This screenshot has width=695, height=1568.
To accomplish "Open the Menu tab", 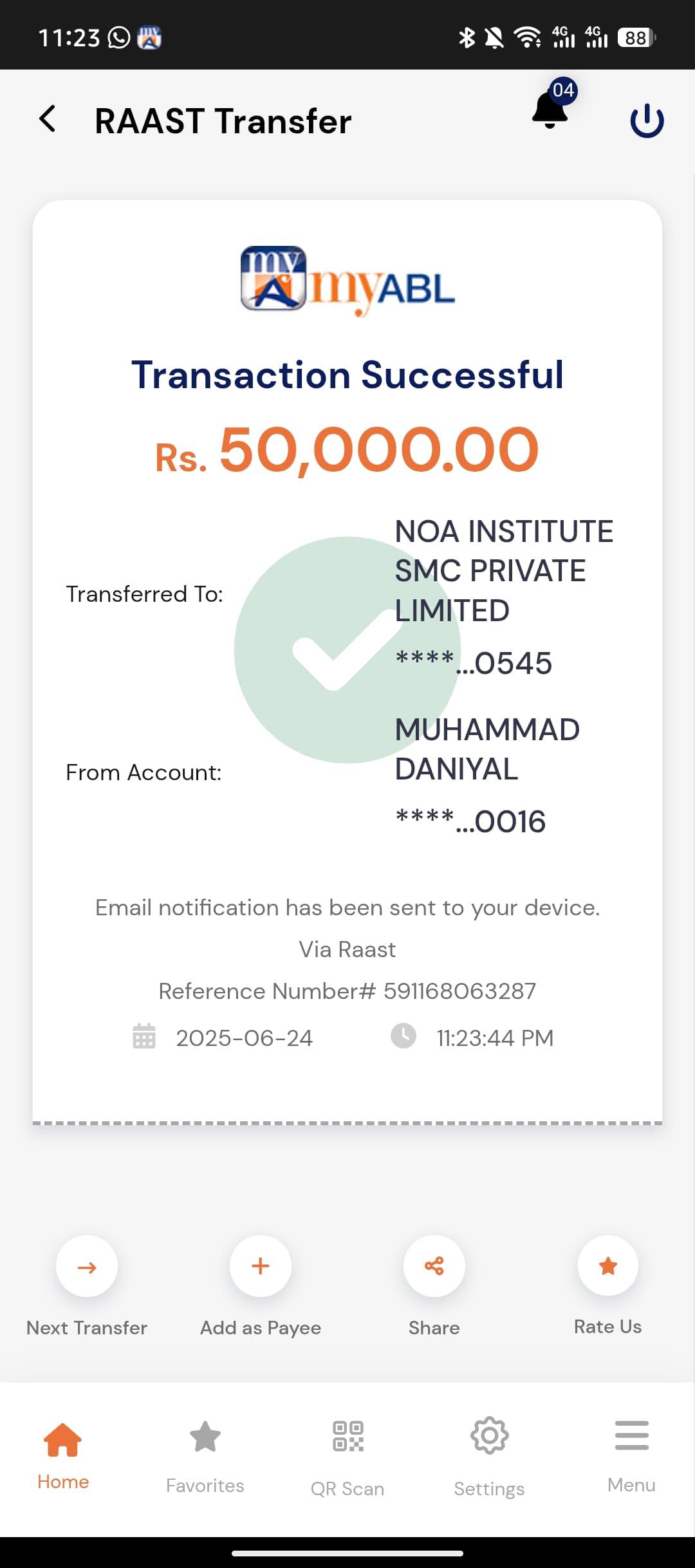I will [631, 1455].
